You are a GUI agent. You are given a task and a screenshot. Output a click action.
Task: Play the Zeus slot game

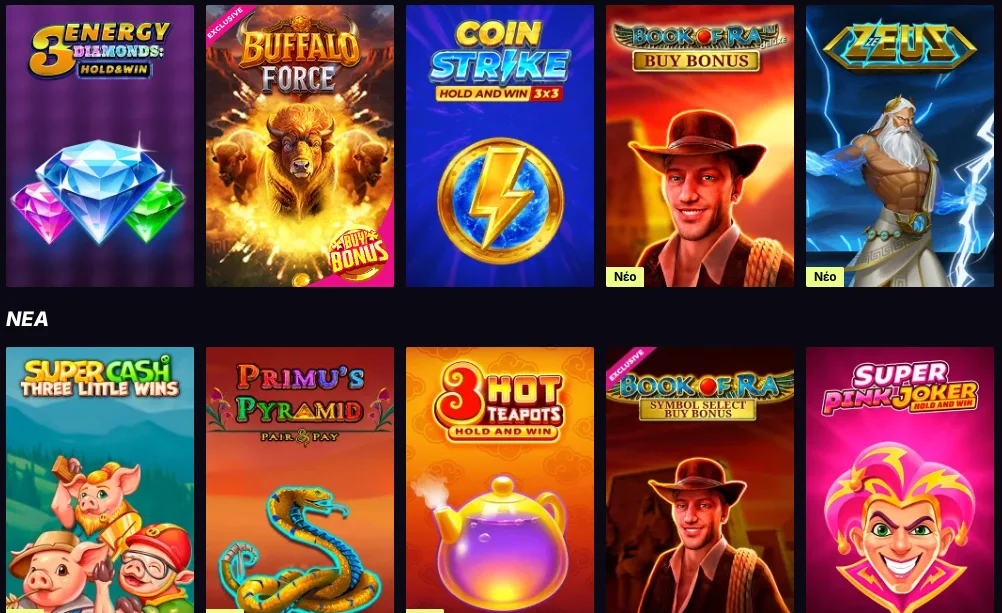[x=900, y=146]
